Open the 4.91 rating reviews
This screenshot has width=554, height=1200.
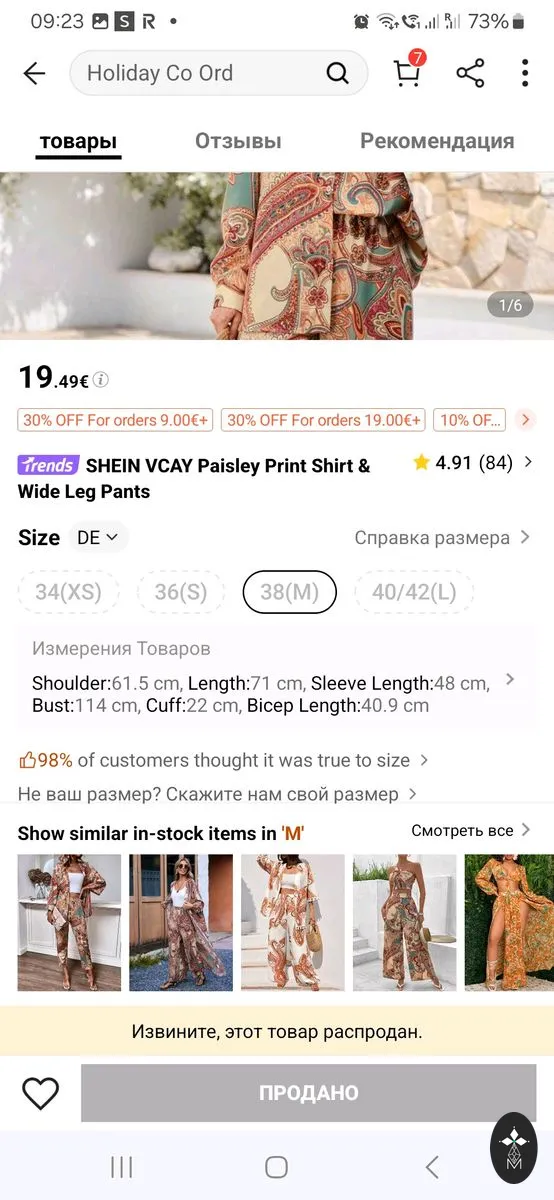tap(474, 462)
